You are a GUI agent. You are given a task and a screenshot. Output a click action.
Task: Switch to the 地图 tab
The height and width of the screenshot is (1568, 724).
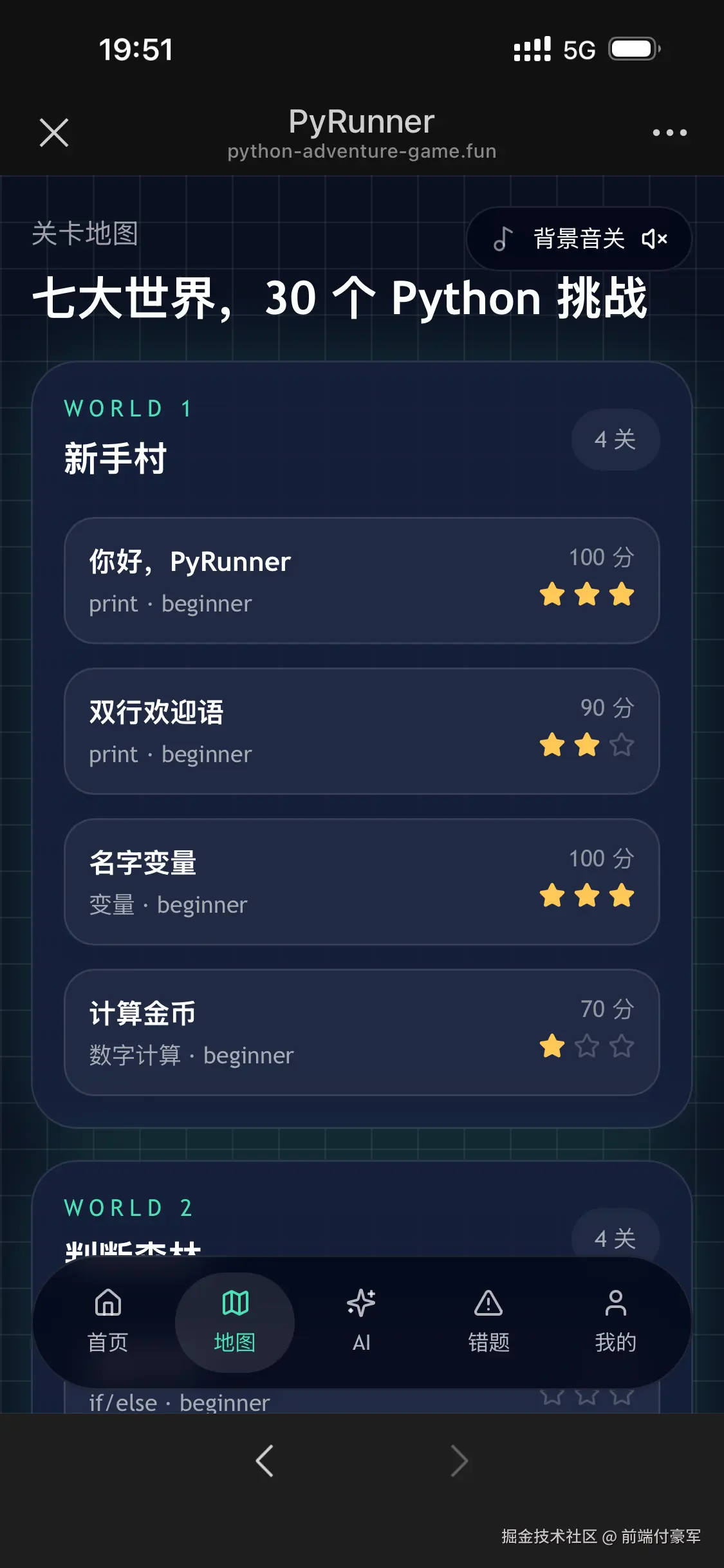(x=234, y=1323)
